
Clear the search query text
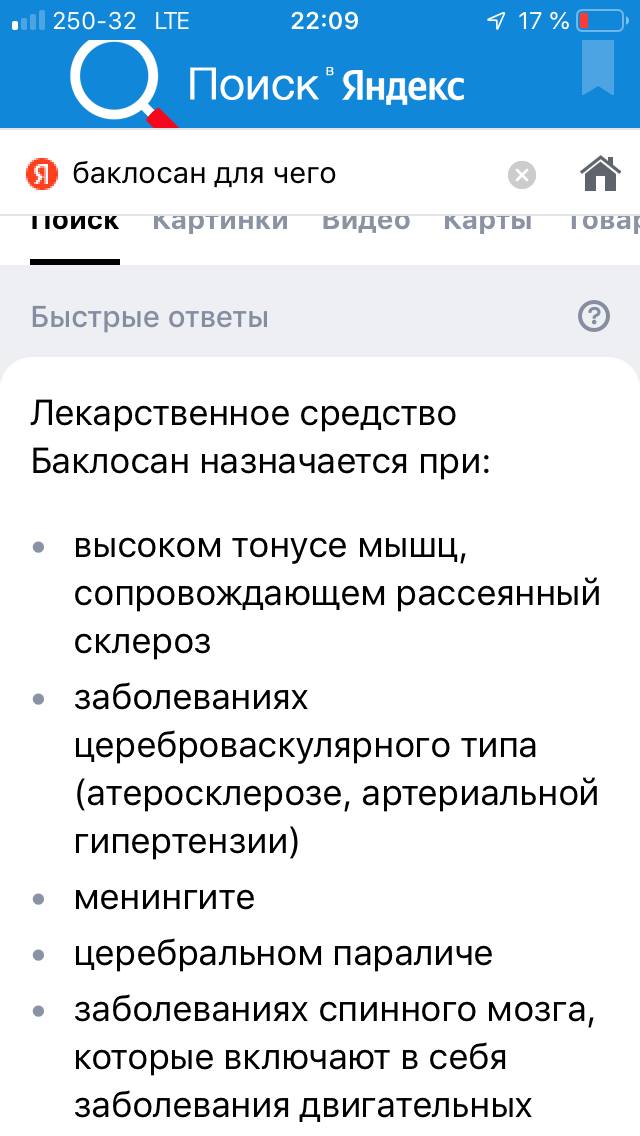521,175
